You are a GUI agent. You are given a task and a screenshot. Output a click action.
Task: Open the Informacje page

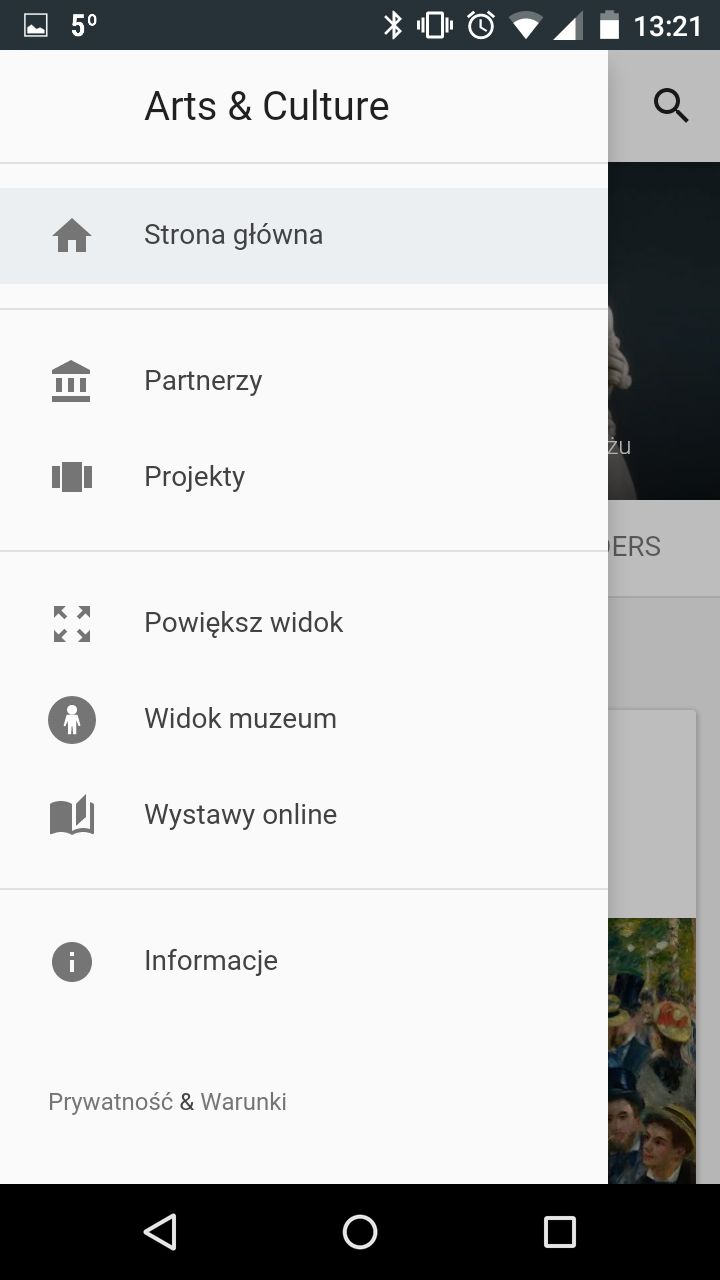pos(304,961)
